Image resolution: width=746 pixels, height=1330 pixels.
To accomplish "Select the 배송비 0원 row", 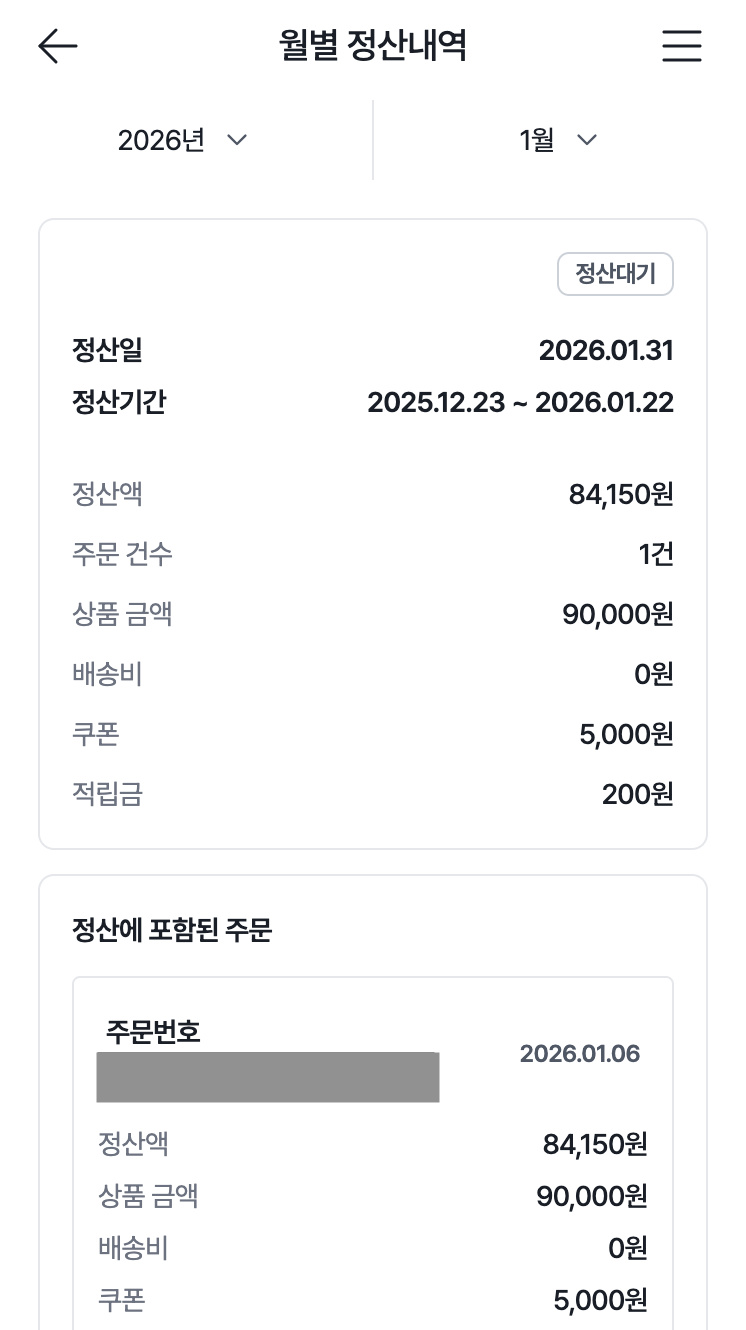I will 373,674.
